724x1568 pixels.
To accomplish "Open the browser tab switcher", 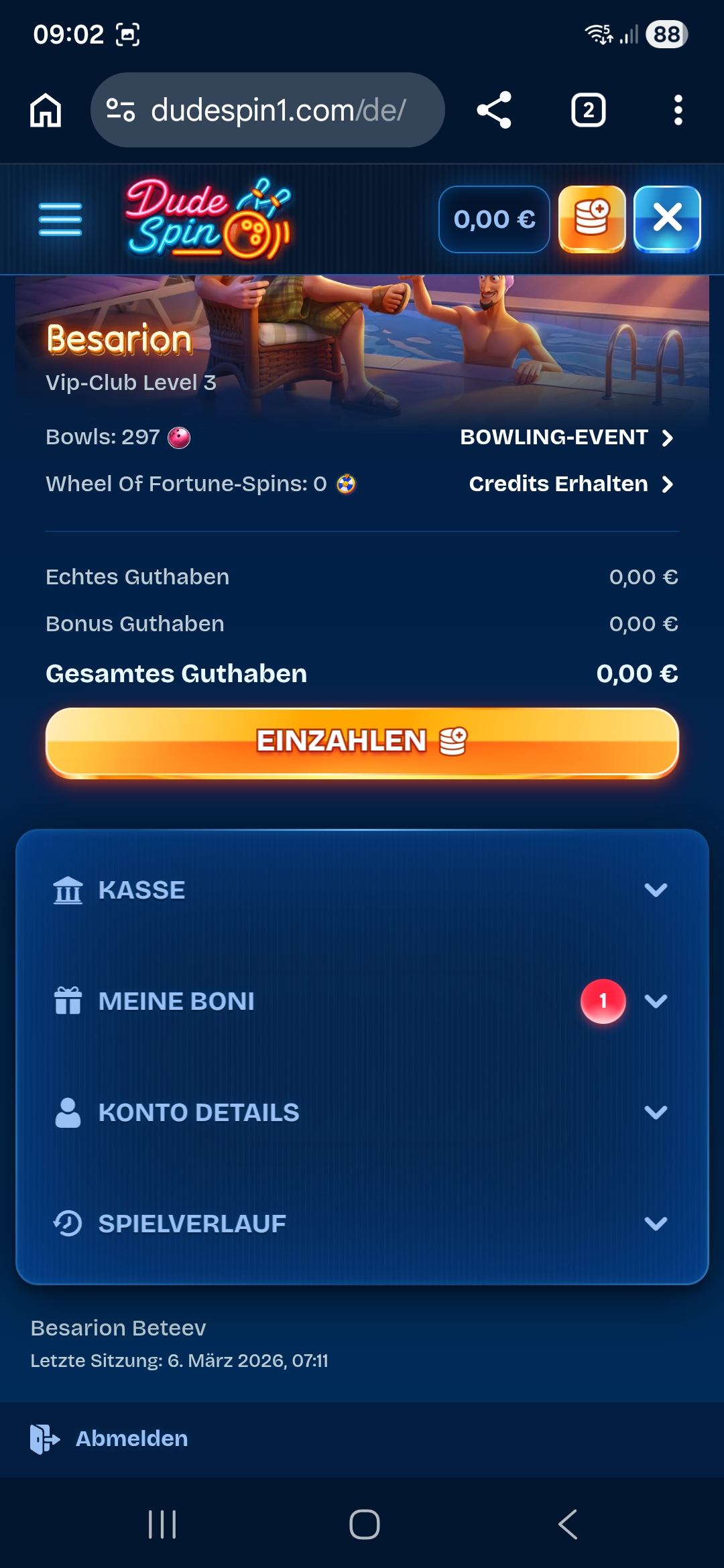I will [588, 110].
